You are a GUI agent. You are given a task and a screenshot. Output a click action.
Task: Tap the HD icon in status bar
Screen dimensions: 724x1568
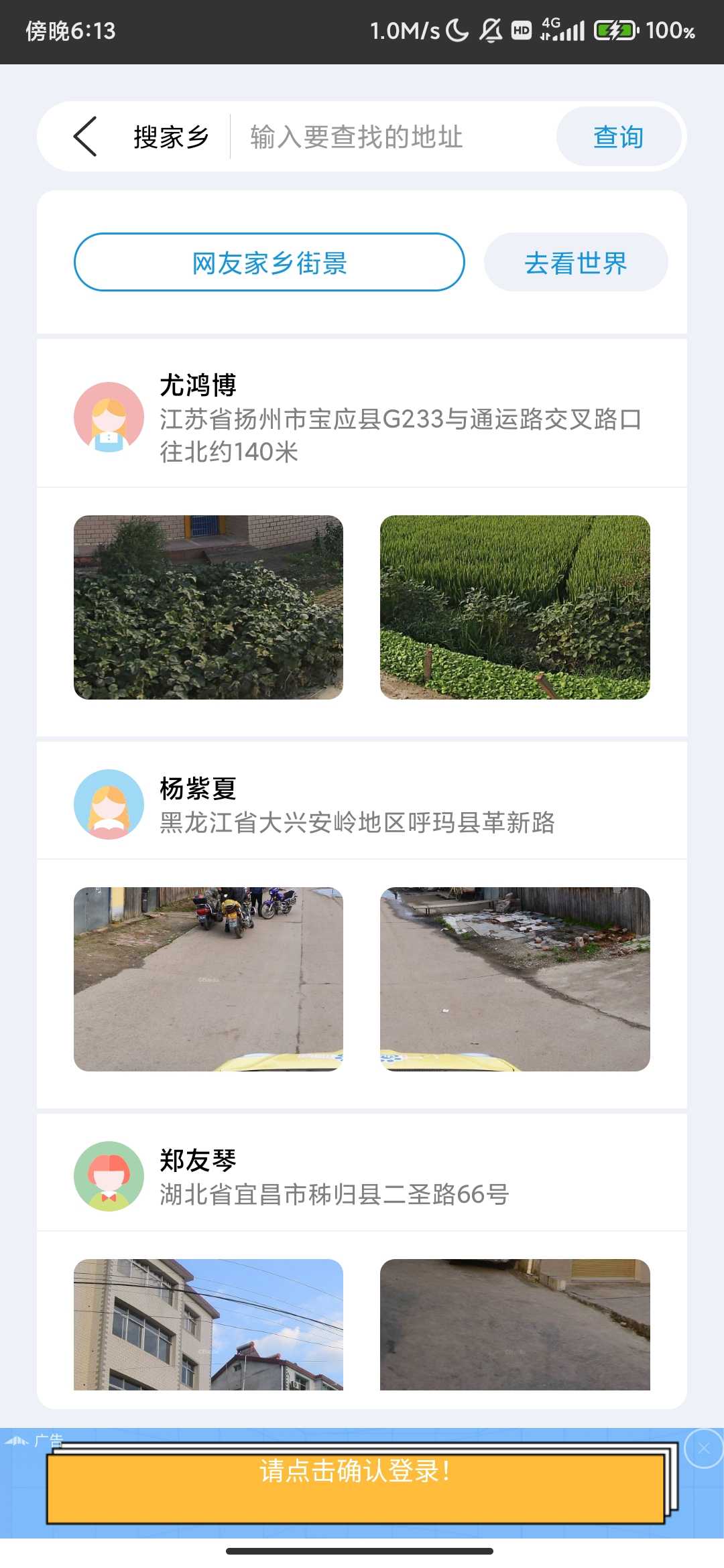point(522,30)
